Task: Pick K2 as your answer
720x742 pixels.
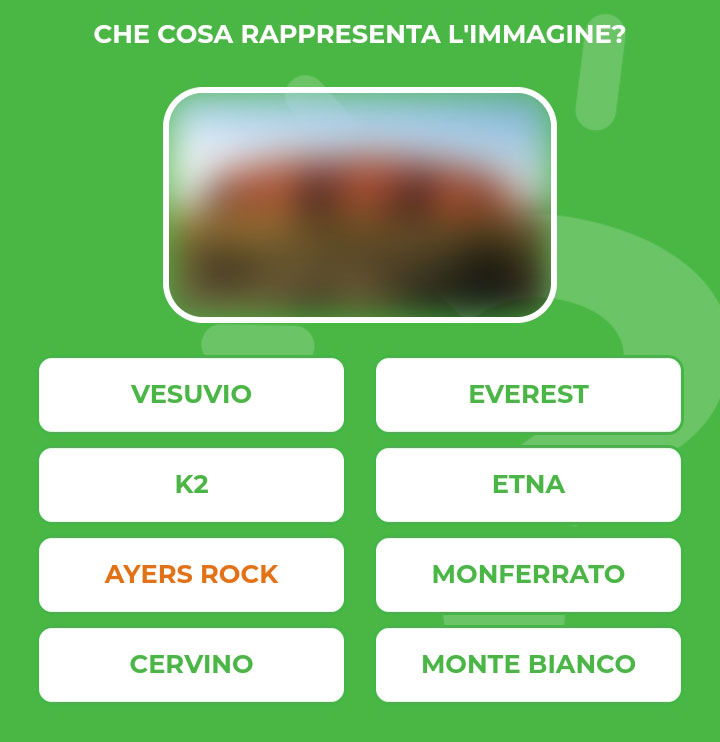Action: 191,485
